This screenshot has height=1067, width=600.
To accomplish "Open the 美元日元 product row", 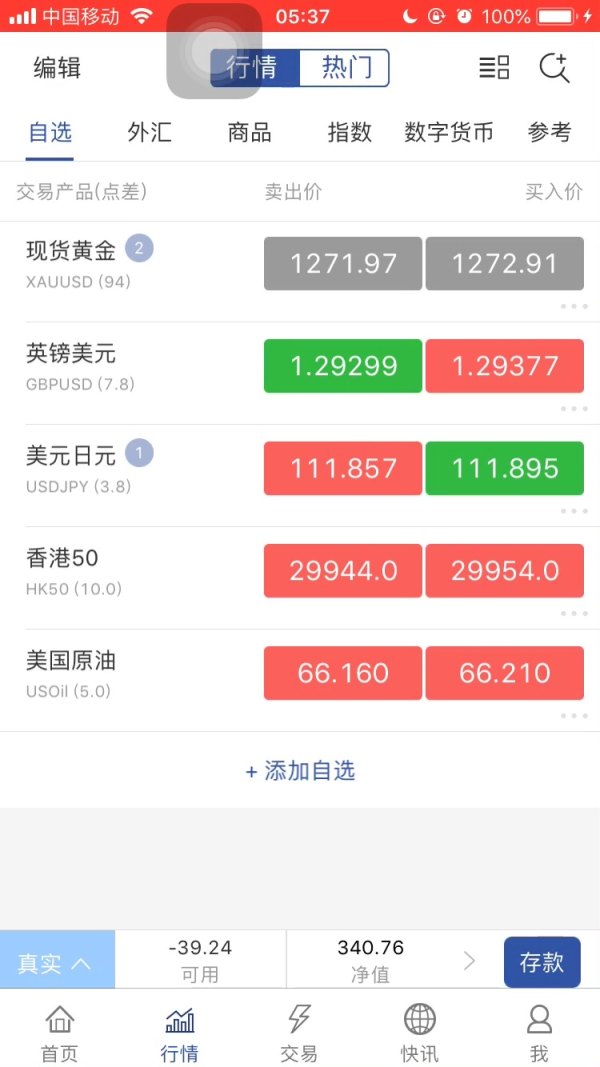I will [x=100, y=469].
